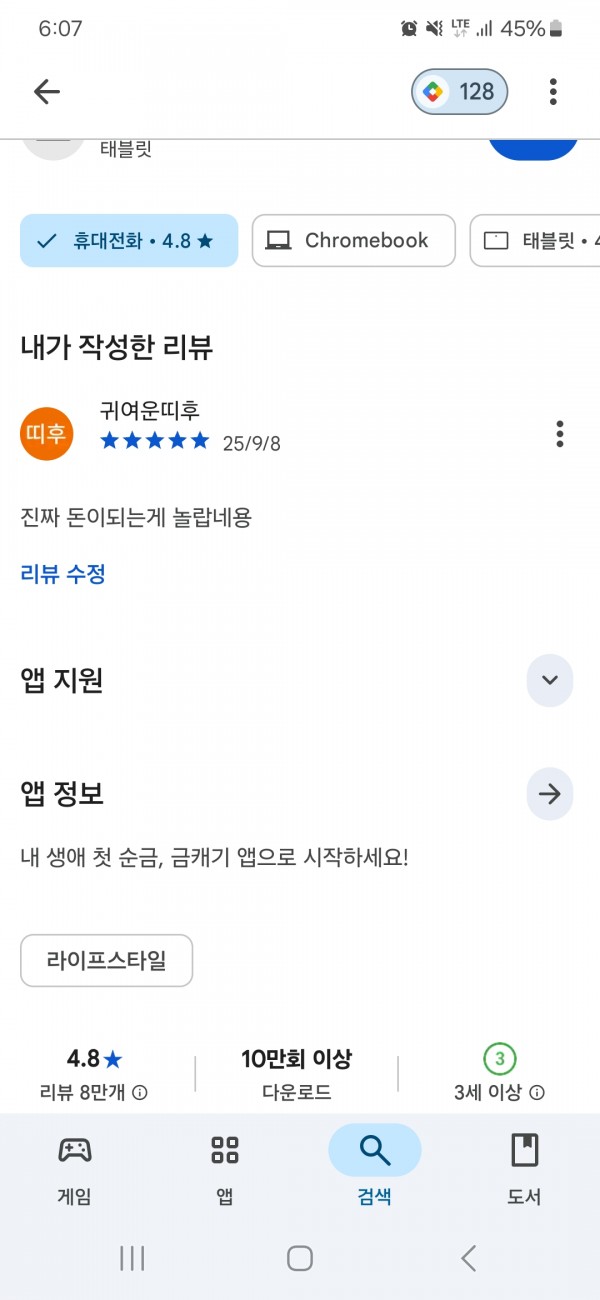Screen dimensions: 600x1300
Task: Select the 휴대전화 4.8 rating chip
Action: 129,241
